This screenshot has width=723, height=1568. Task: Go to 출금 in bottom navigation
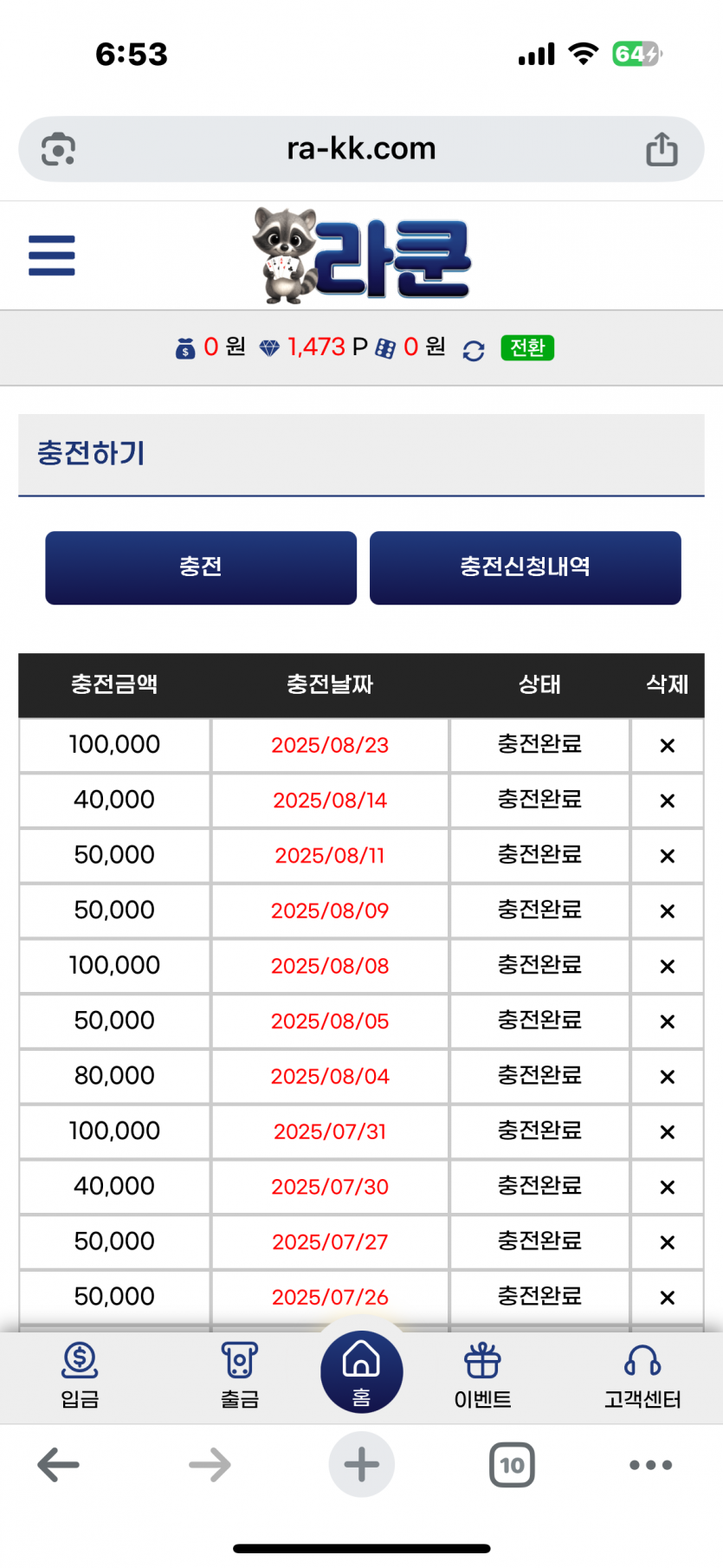(x=240, y=1375)
